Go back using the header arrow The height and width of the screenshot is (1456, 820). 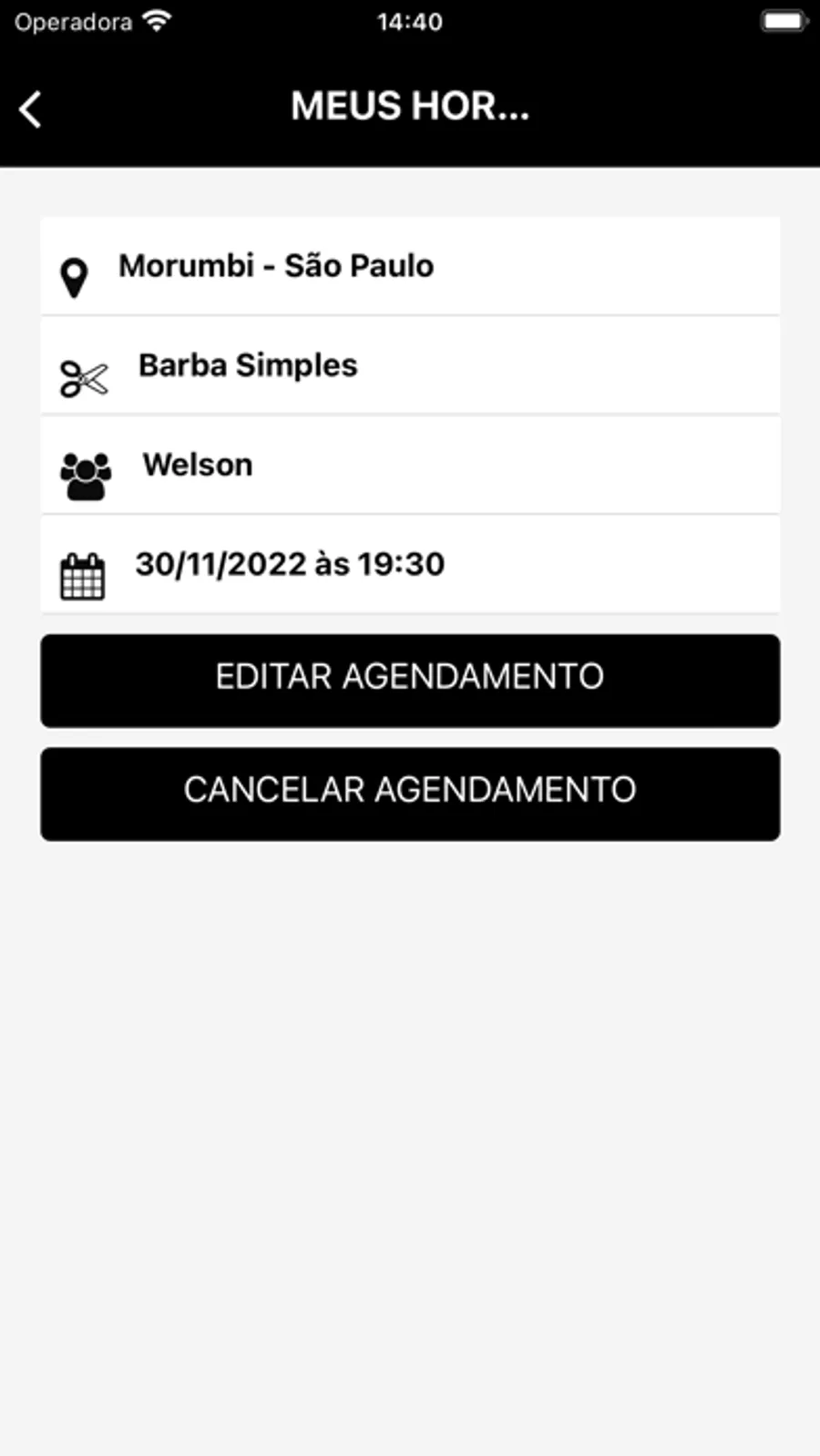[x=30, y=109]
